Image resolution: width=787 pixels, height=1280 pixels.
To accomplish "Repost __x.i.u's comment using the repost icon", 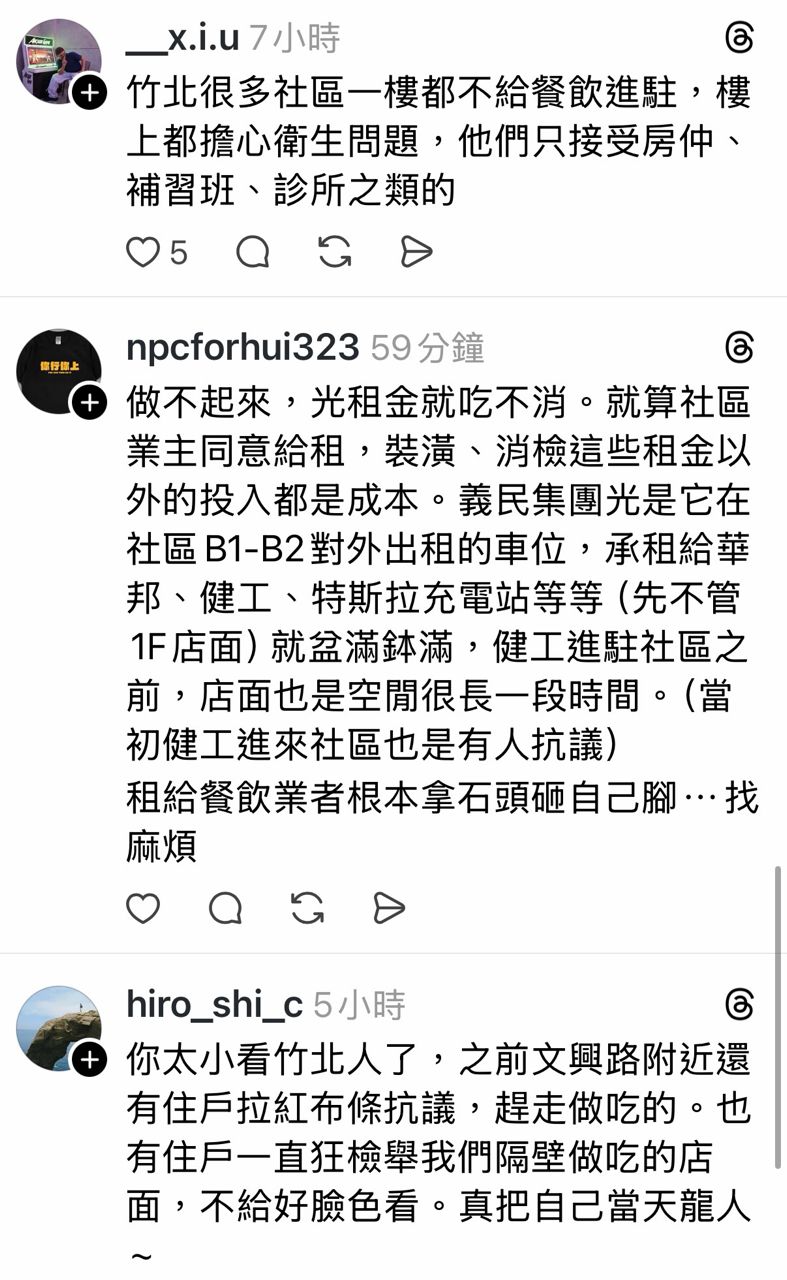I will [x=335, y=252].
